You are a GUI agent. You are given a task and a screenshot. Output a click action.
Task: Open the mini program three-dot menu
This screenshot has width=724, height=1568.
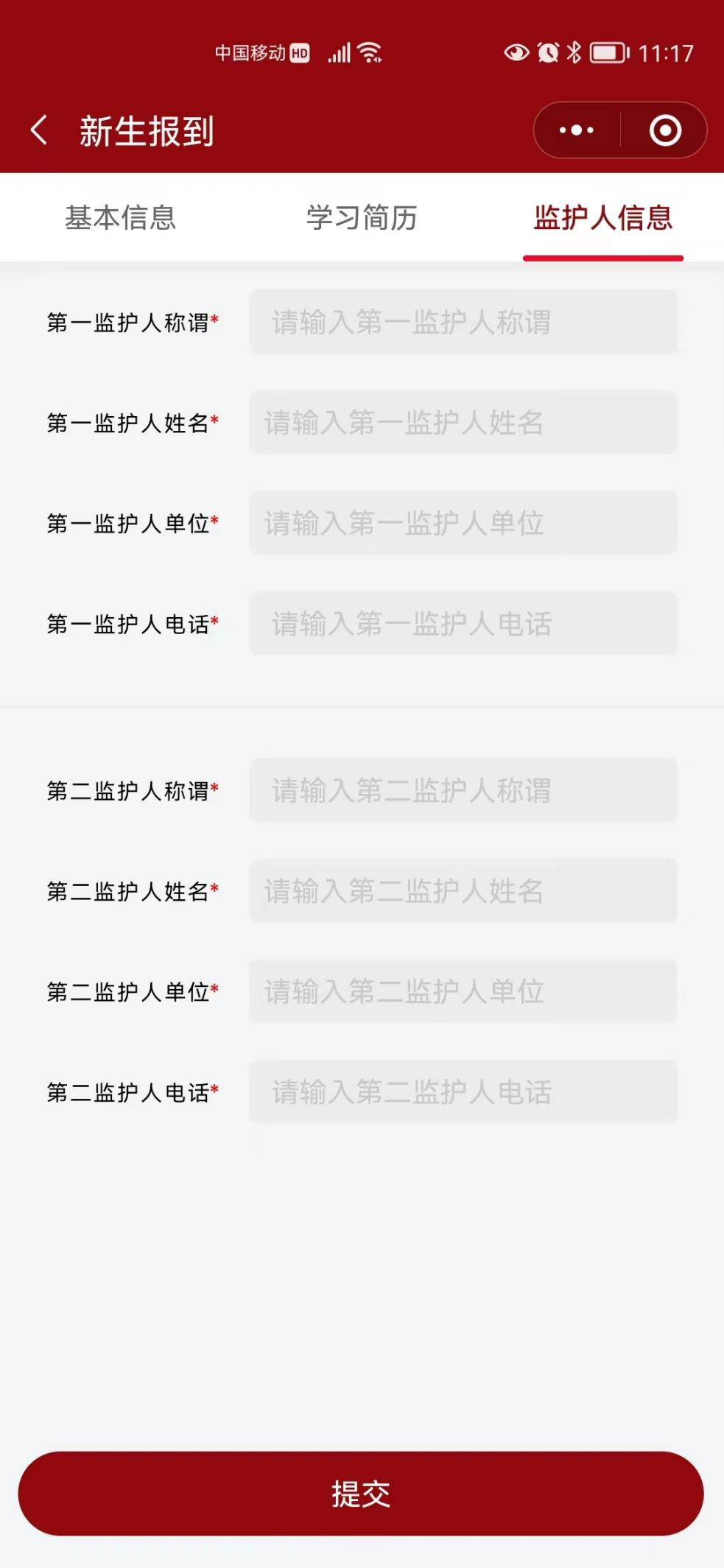coord(576,130)
